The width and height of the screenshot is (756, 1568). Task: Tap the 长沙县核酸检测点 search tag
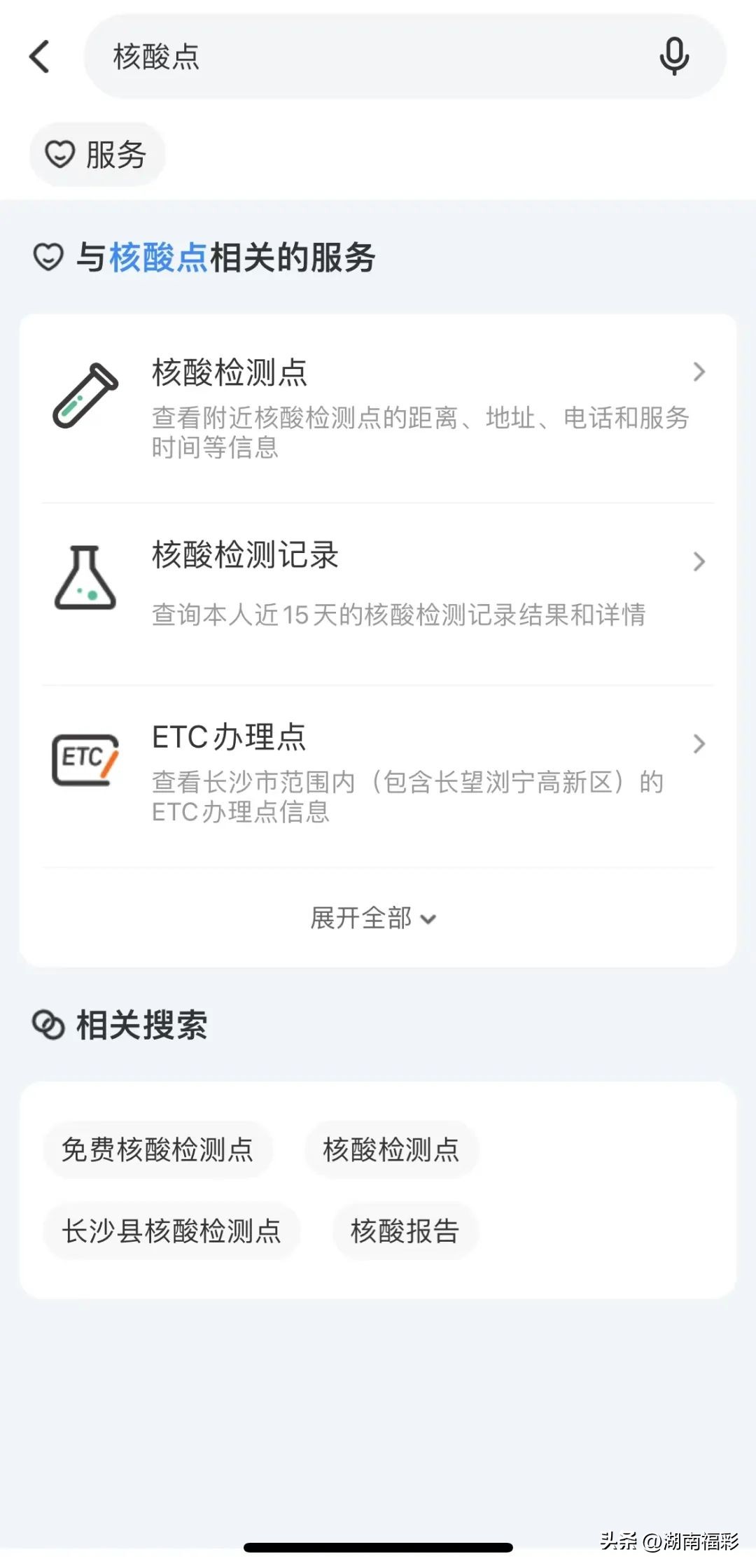(x=172, y=1231)
